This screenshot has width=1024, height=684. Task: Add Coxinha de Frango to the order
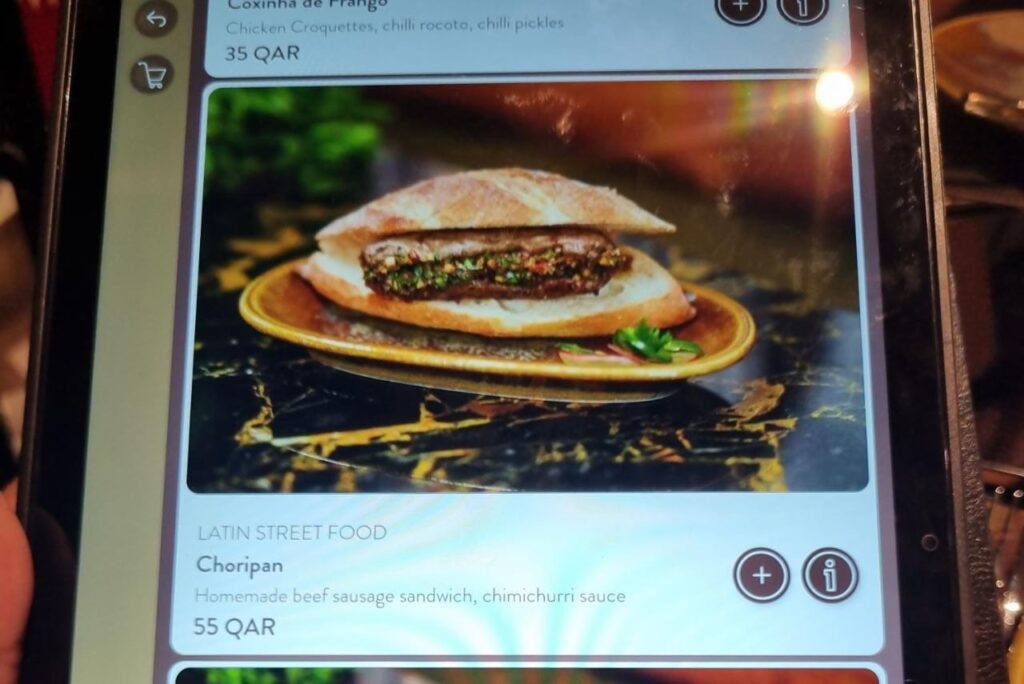click(741, 8)
